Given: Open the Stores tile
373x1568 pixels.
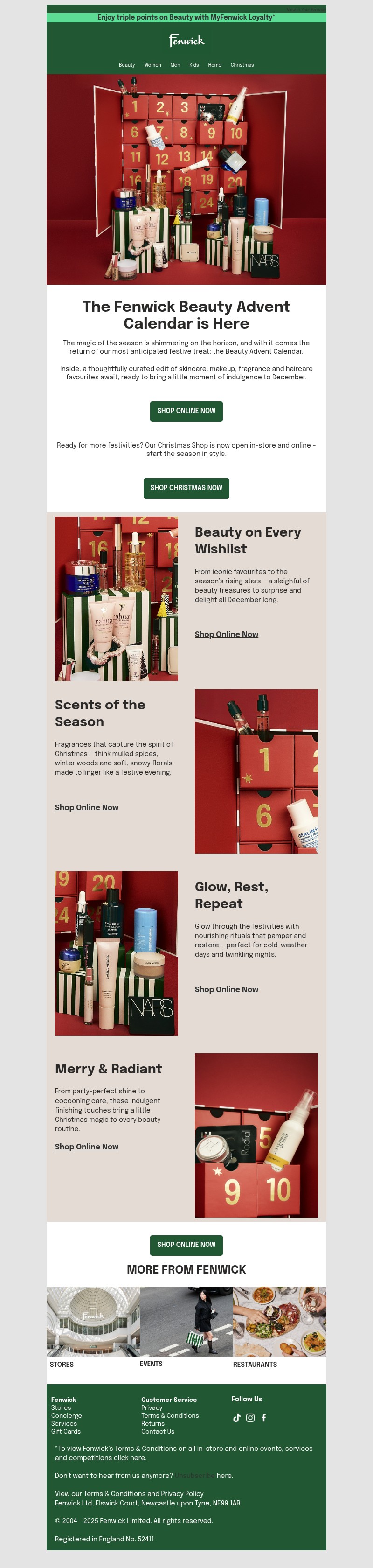Looking at the screenshot, I should 93,1322.
